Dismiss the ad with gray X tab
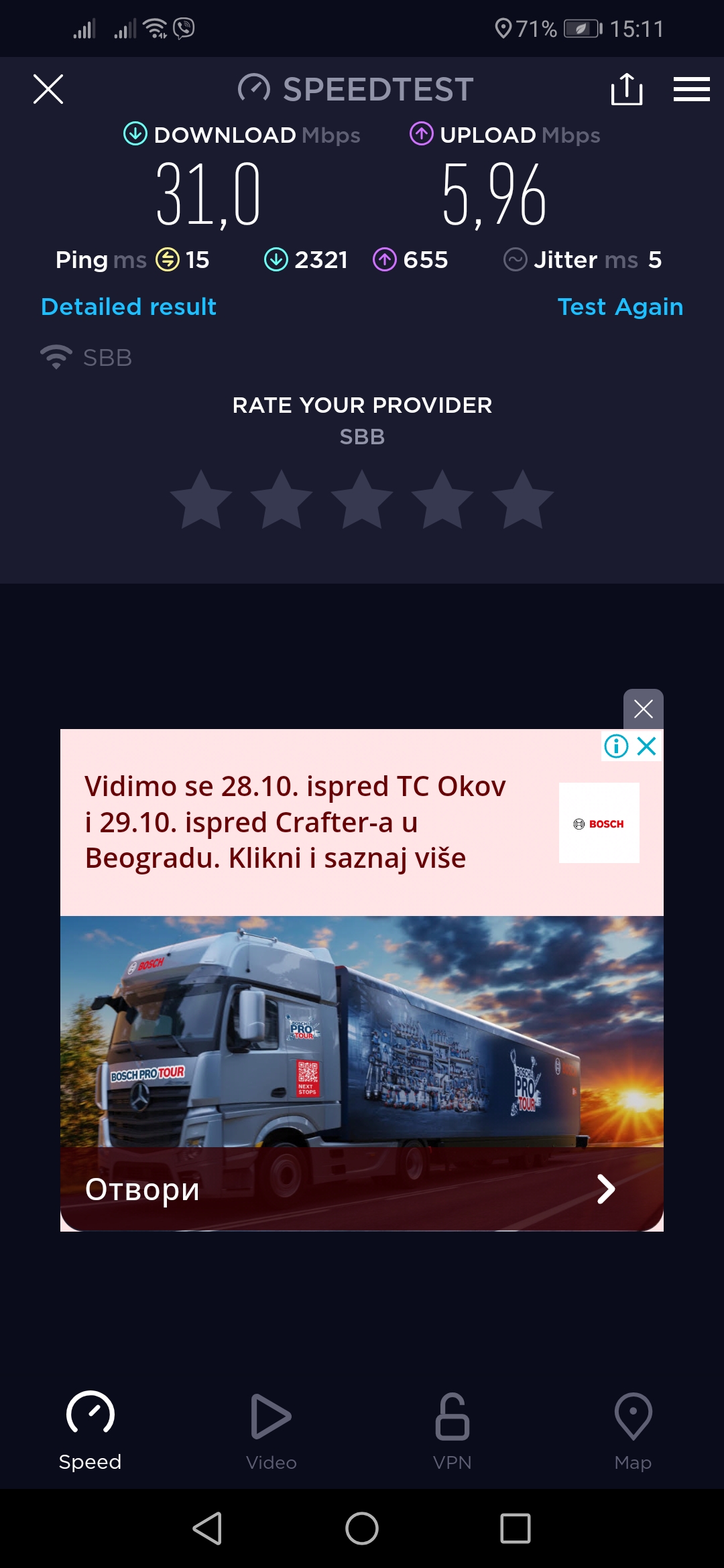Viewport: 724px width, 1568px height. [x=643, y=709]
